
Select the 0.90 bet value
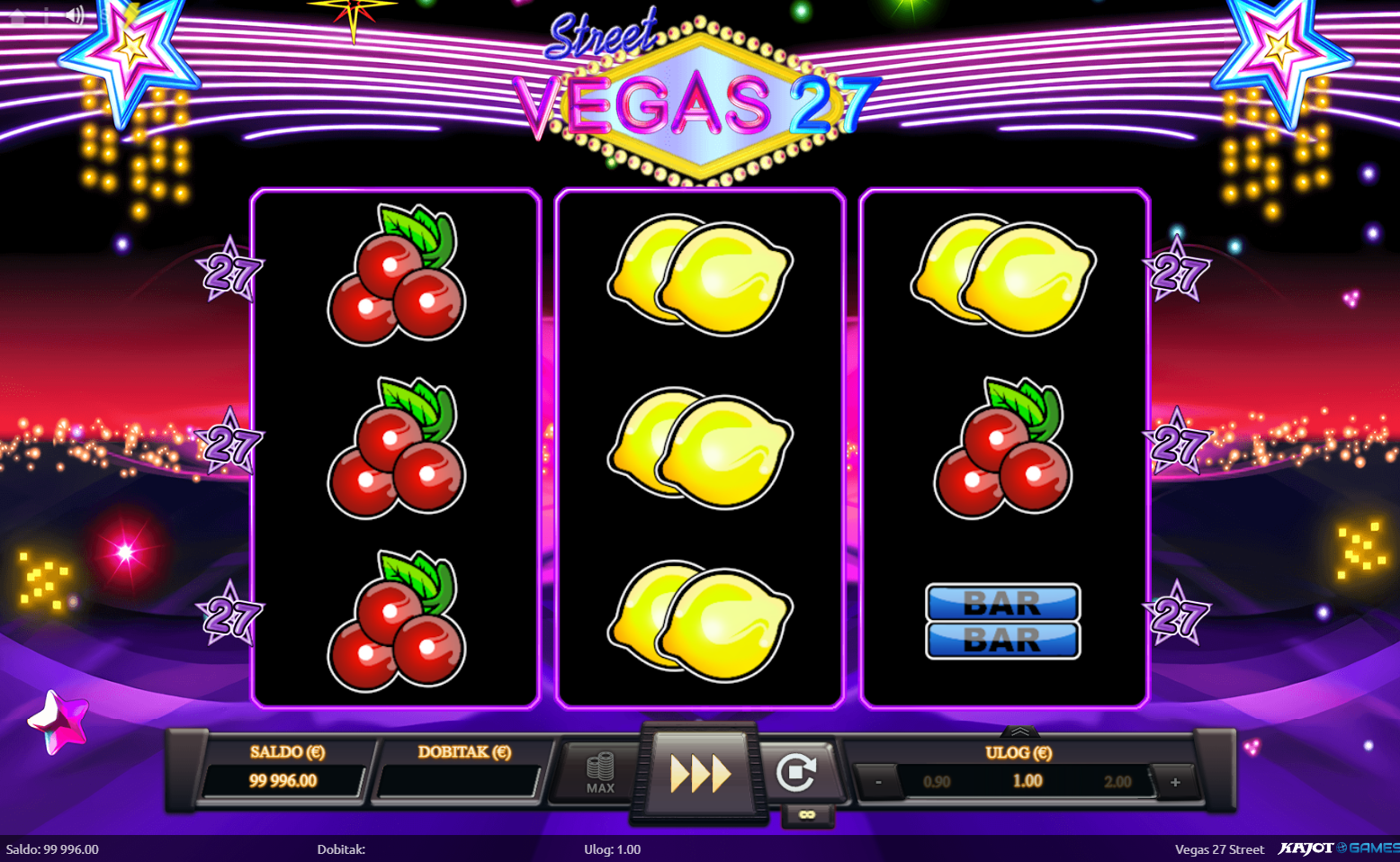pos(937,782)
